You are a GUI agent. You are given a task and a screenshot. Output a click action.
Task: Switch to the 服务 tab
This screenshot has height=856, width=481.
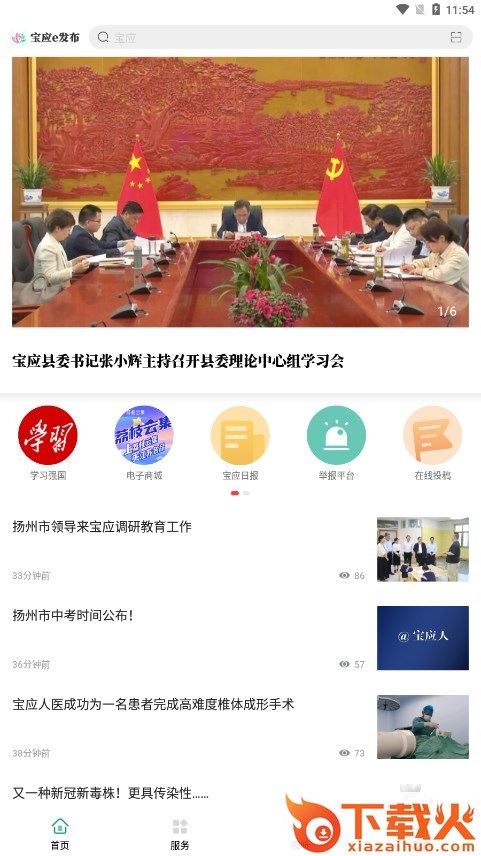click(x=180, y=834)
